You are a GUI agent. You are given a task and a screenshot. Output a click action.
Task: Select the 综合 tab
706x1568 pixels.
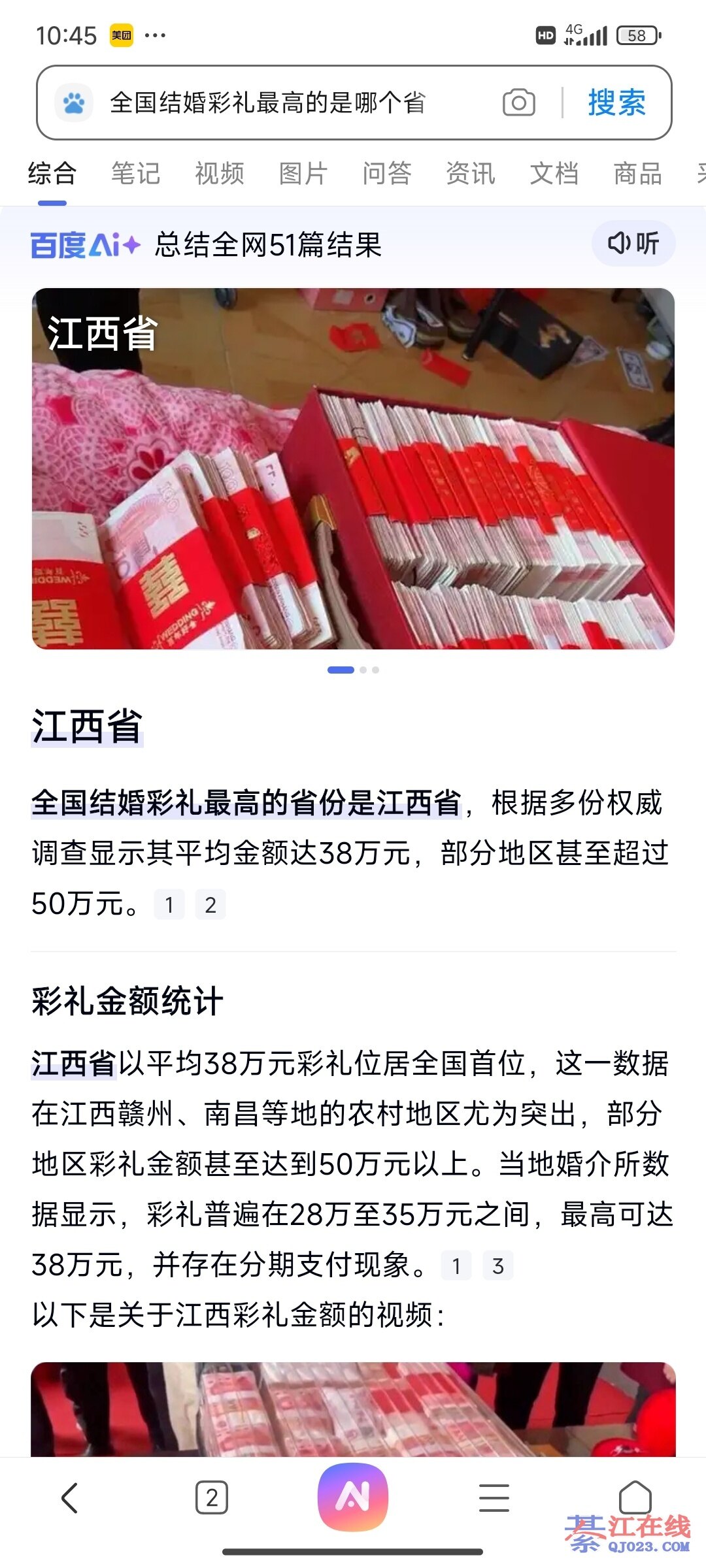click(x=52, y=174)
